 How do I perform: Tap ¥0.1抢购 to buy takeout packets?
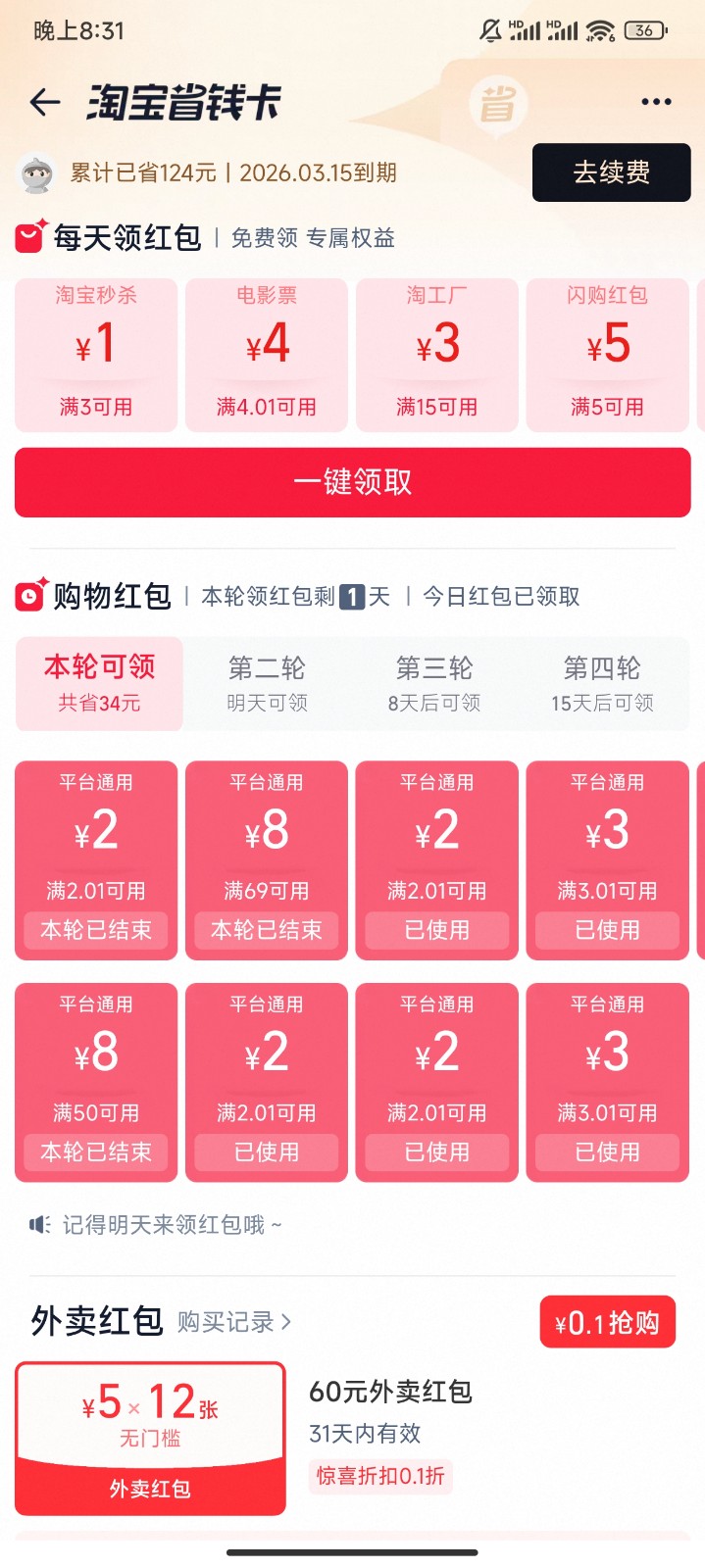pos(607,1323)
